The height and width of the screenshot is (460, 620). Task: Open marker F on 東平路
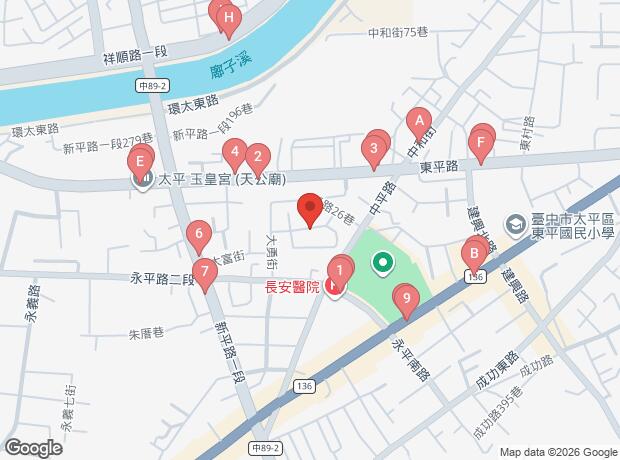[480, 145]
